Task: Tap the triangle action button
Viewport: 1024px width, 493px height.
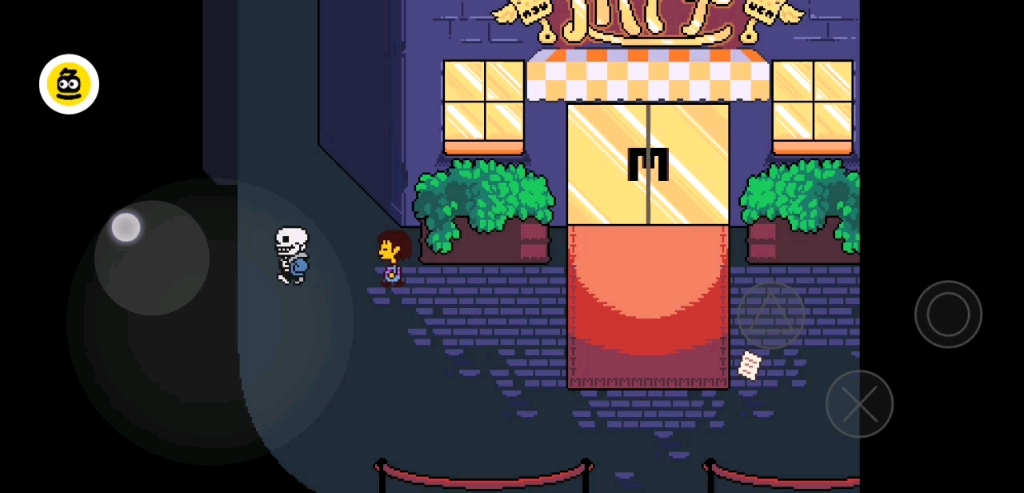Action: (x=771, y=315)
